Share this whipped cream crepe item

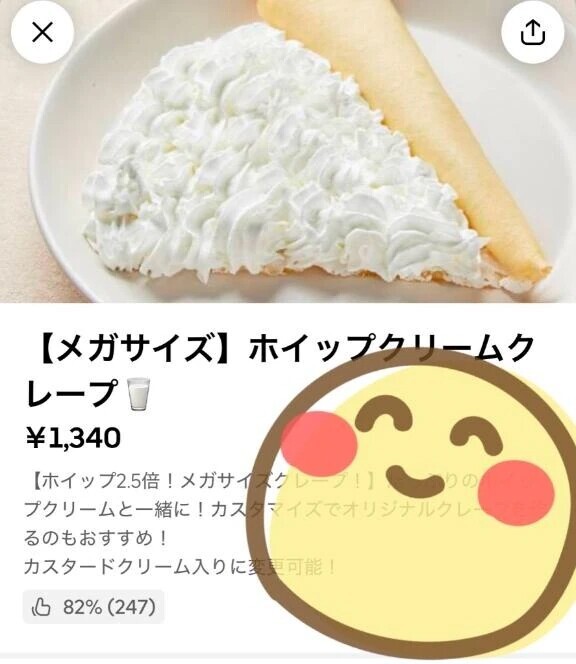click(532, 32)
